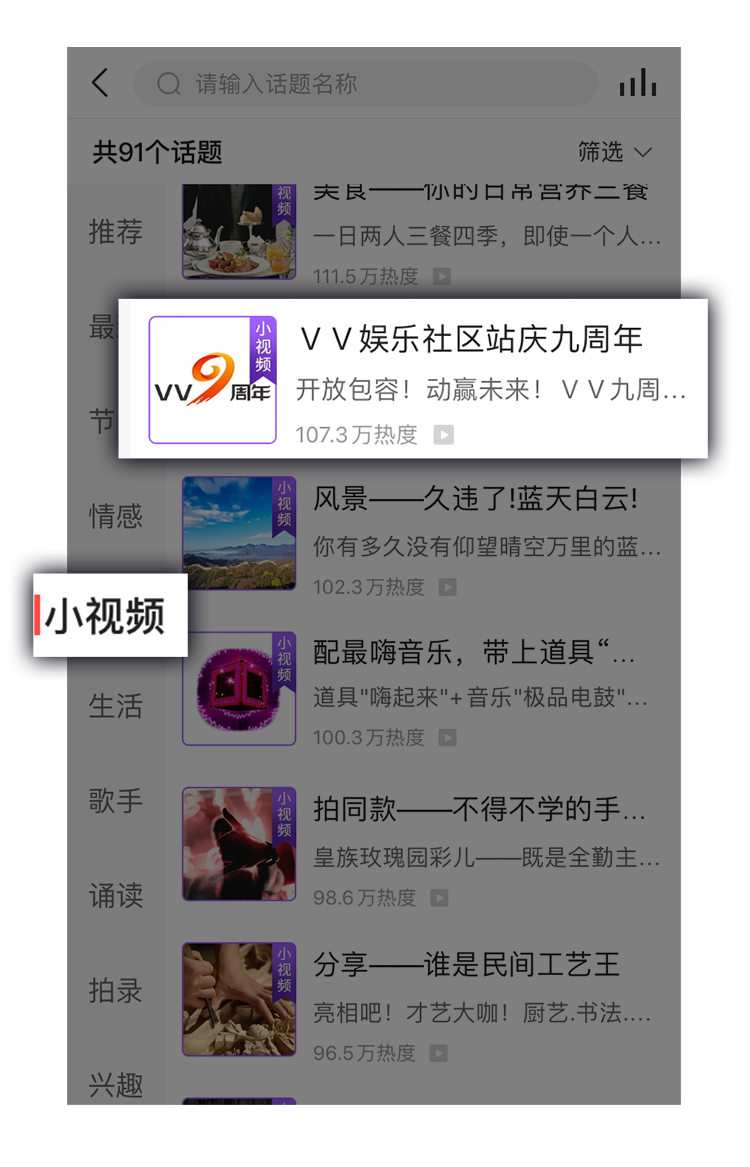
Task: Click the back arrow at top left
Action: coord(99,84)
